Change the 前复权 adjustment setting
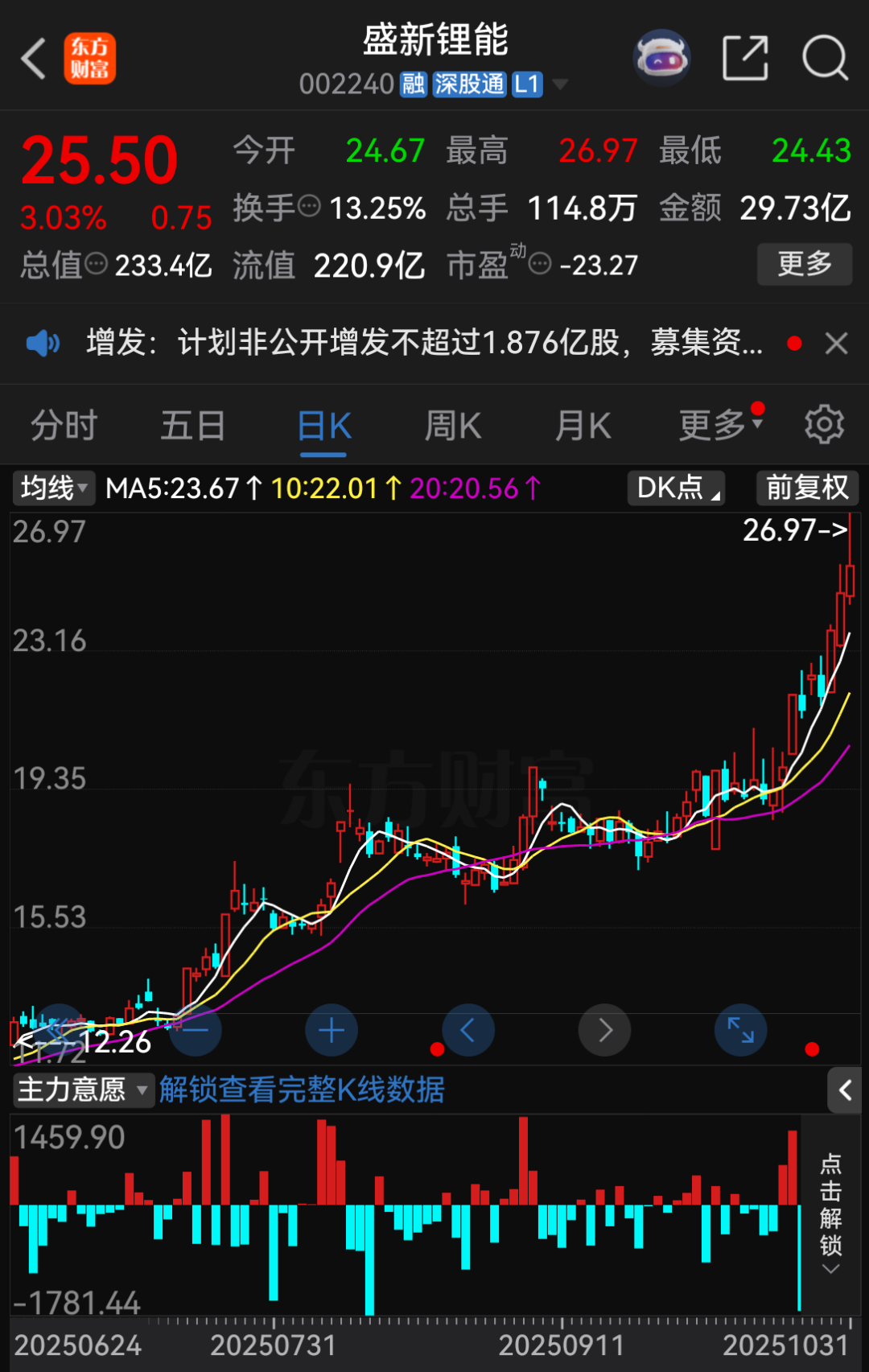Viewport: 869px width, 1372px height. click(807, 488)
